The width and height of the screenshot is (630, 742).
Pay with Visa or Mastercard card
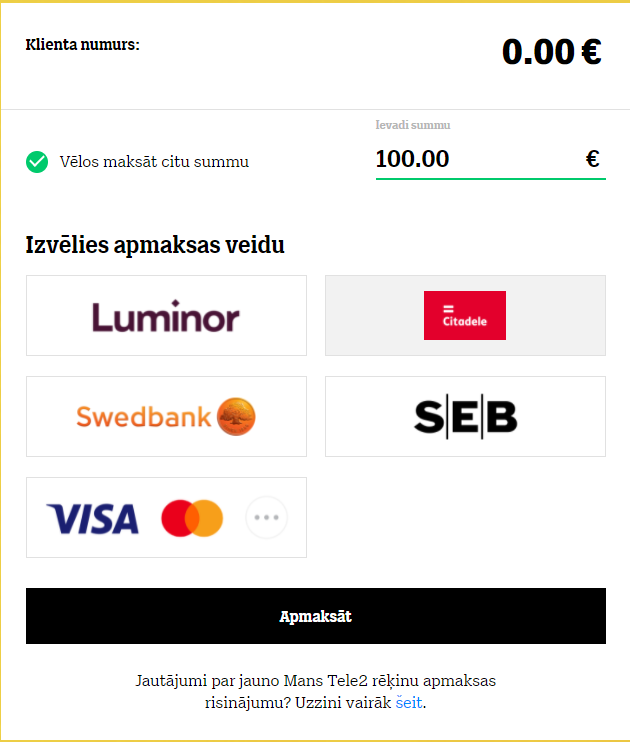click(x=166, y=518)
